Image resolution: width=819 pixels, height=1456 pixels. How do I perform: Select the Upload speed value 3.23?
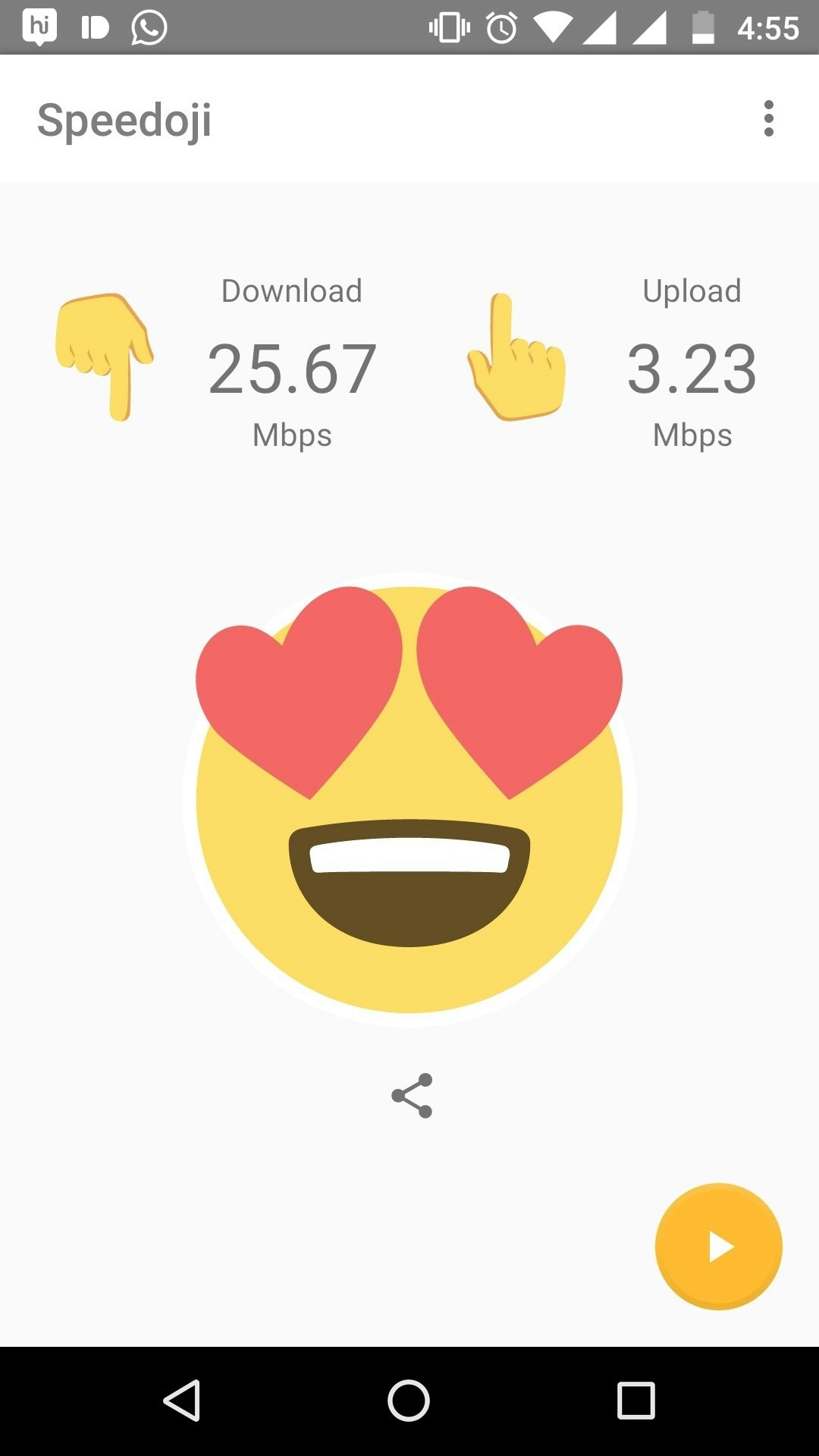(694, 369)
